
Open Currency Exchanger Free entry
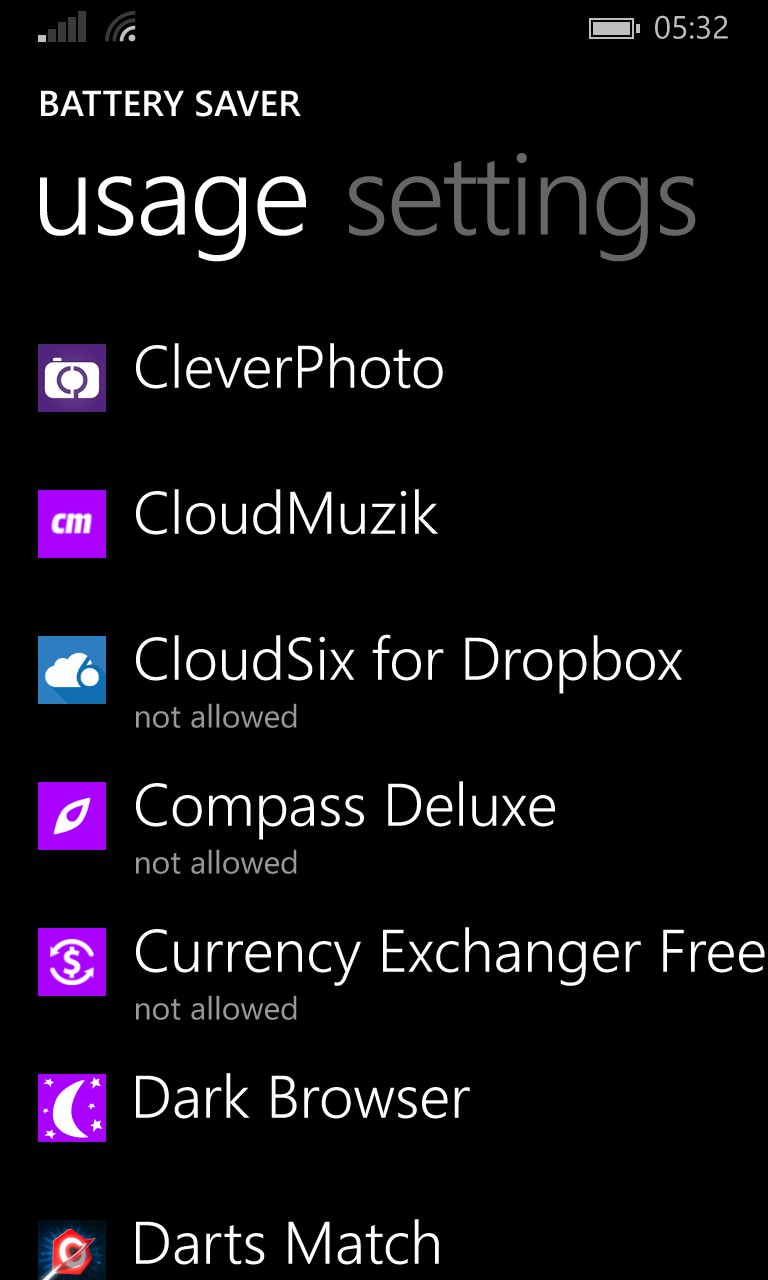click(384, 961)
